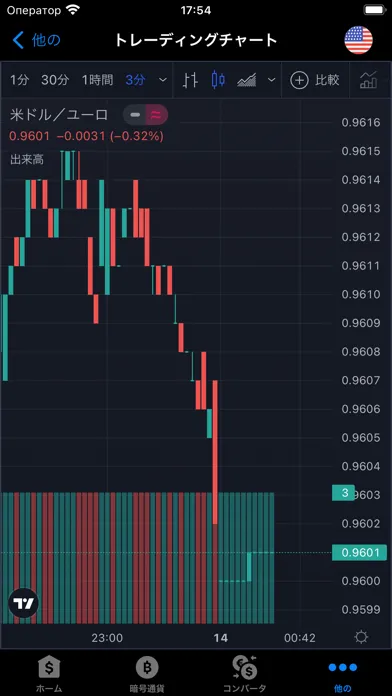This screenshot has height=696, width=392.
Task: Tap 比較 to compare symbols
Action: 315,80
